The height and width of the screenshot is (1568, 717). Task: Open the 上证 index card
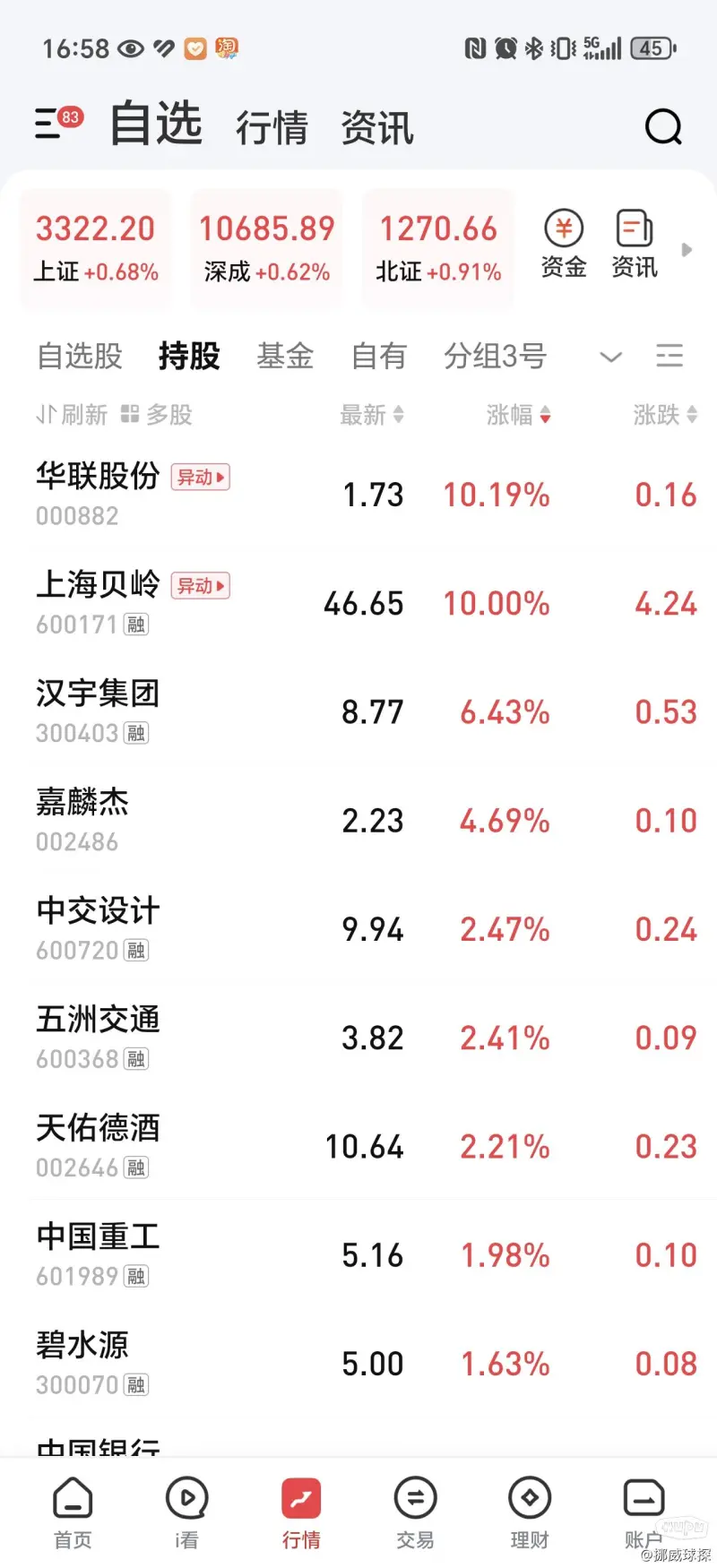(96, 248)
